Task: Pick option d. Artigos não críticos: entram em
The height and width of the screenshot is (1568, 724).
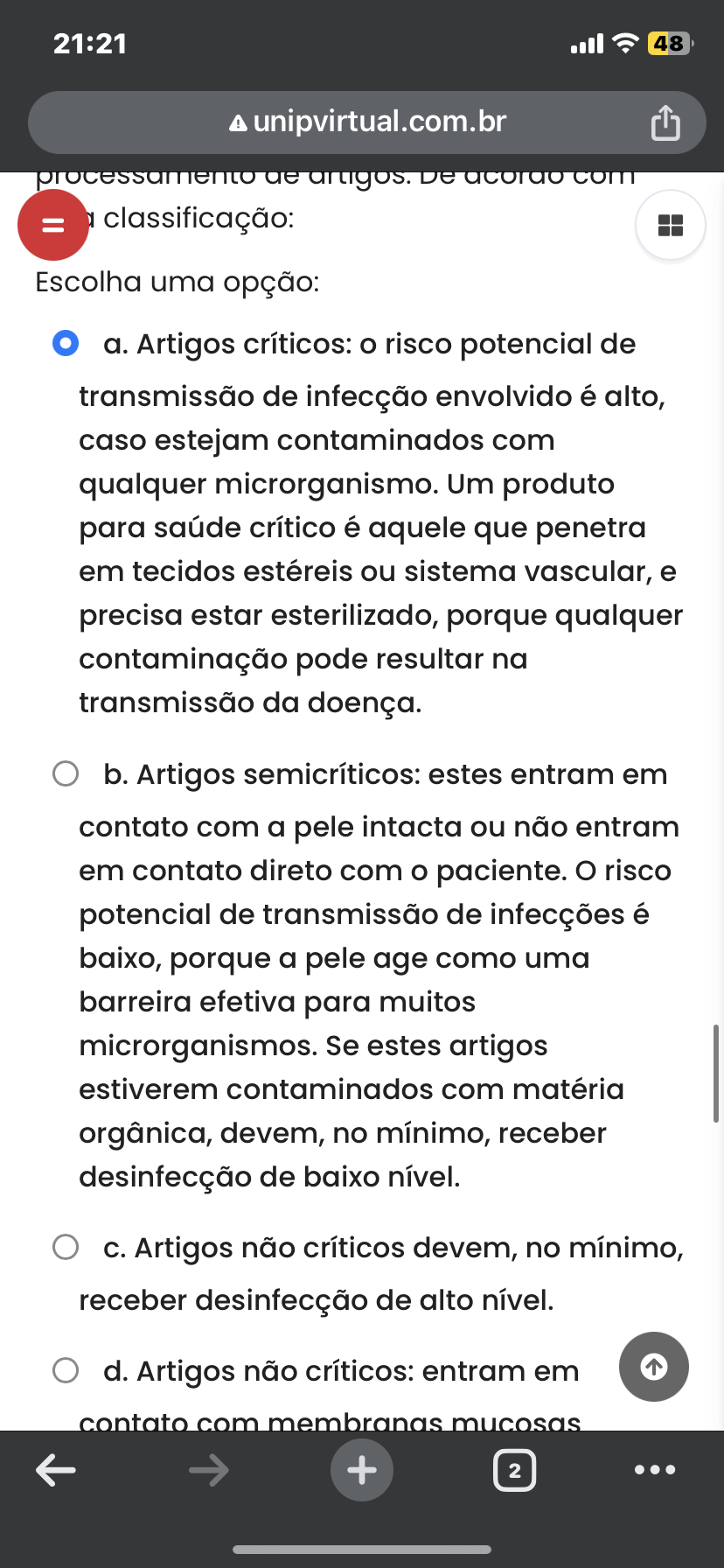Action: [x=66, y=1370]
